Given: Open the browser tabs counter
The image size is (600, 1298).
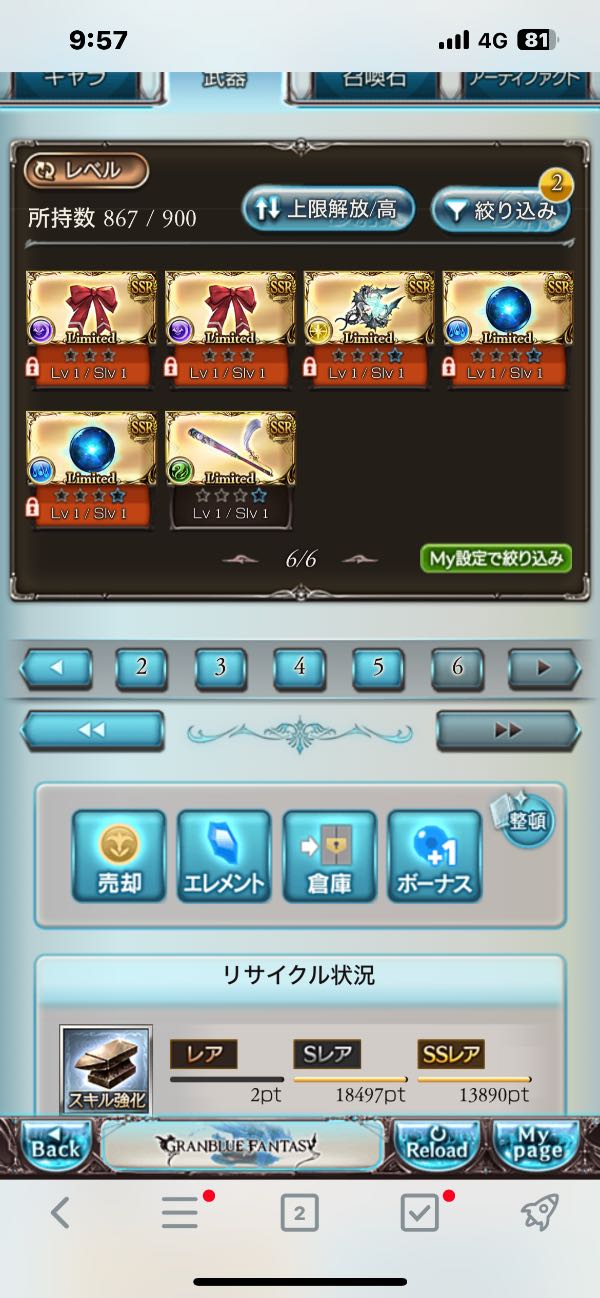Looking at the screenshot, I should coord(299,1213).
